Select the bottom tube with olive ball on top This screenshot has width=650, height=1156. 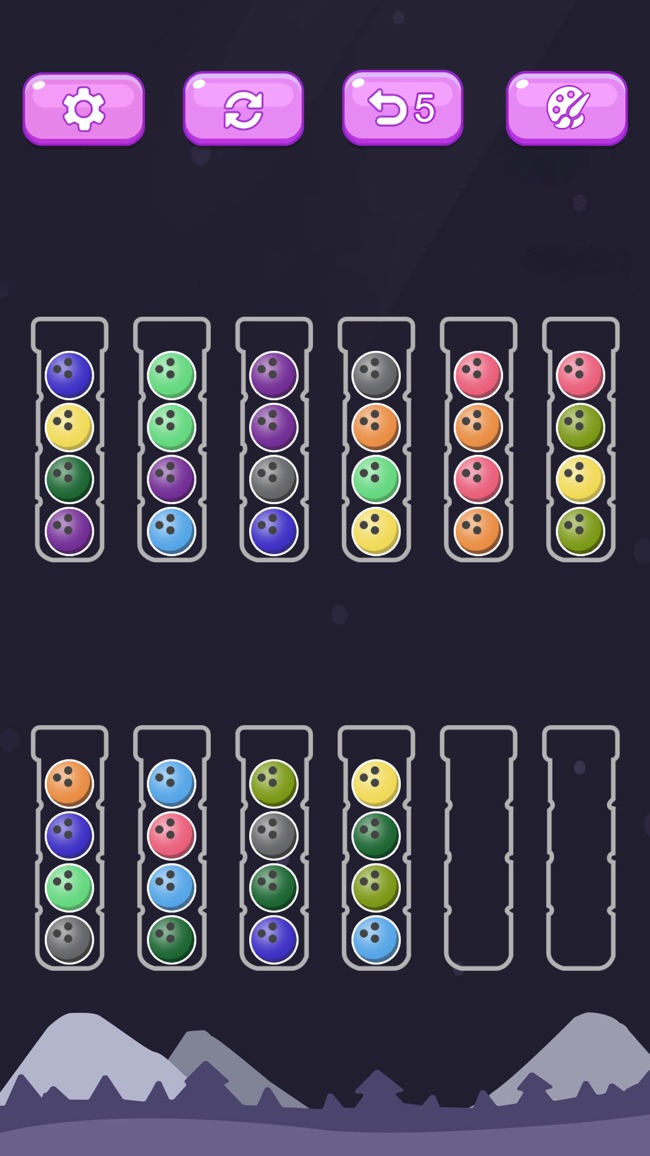click(274, 848)
